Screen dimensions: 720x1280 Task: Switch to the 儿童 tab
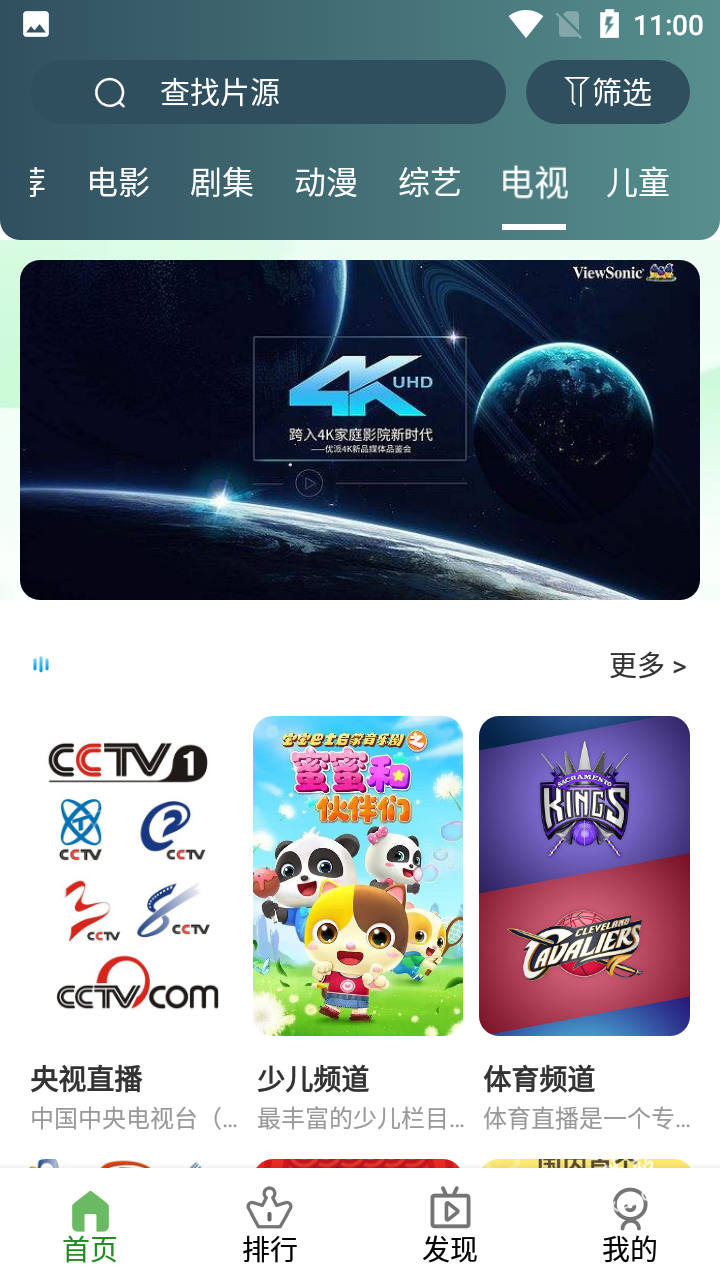[x=637, y=183]
